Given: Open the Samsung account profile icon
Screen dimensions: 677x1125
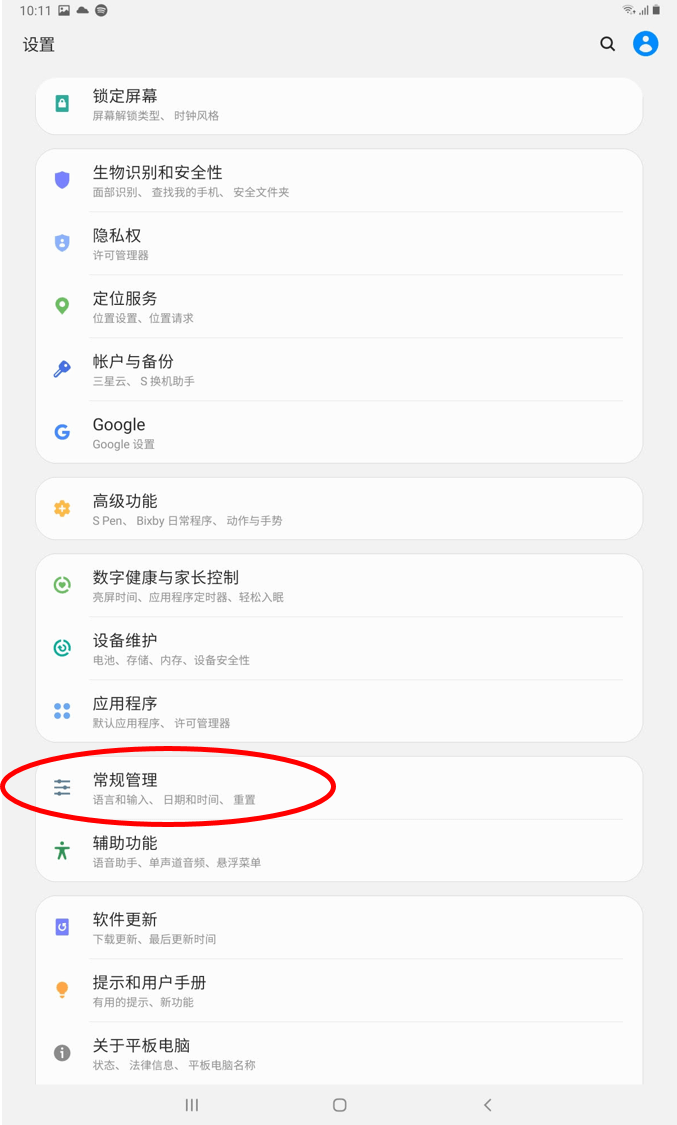Looking at the screenshot, I should pos(646,44).
